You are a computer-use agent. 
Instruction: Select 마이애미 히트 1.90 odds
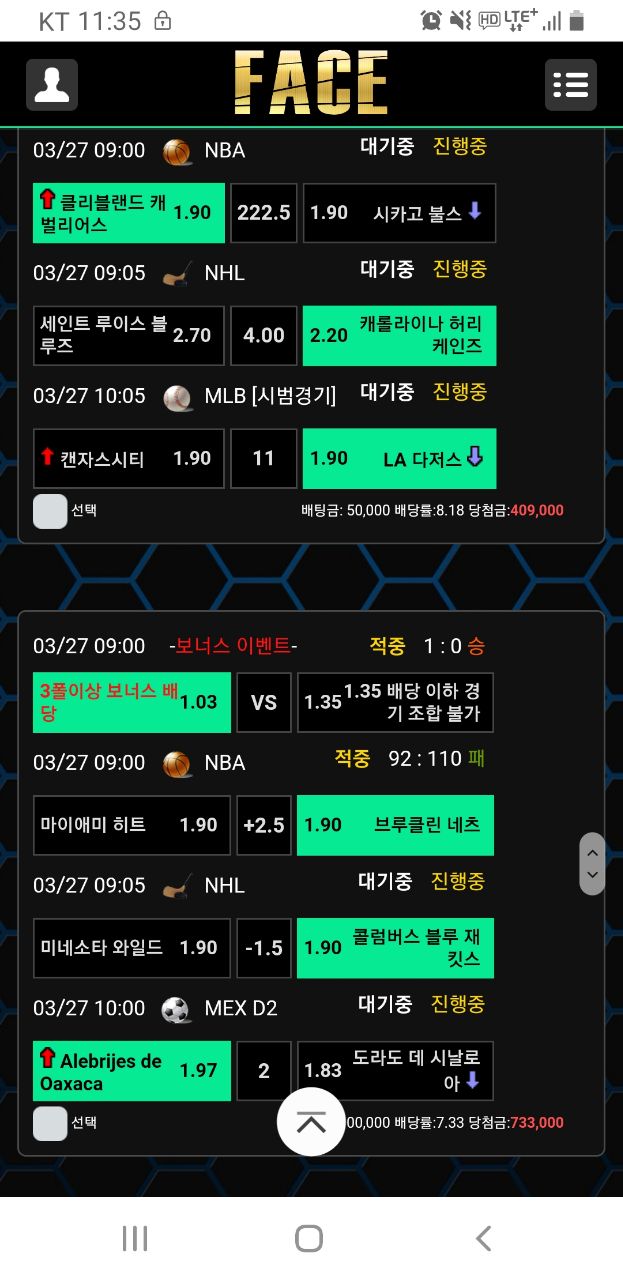click(x=132, y=825)
